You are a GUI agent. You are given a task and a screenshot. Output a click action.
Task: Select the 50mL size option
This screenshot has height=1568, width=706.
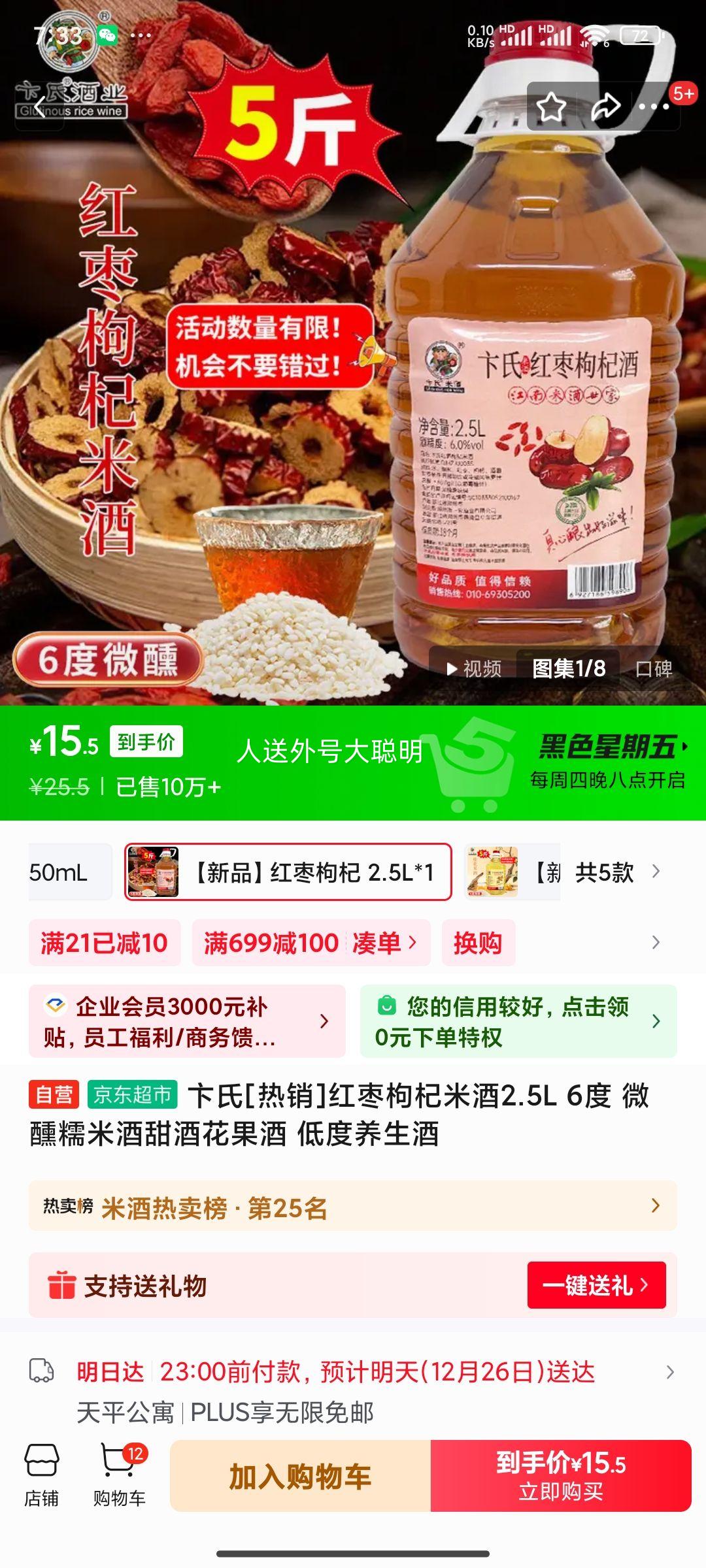click(61, 873)
